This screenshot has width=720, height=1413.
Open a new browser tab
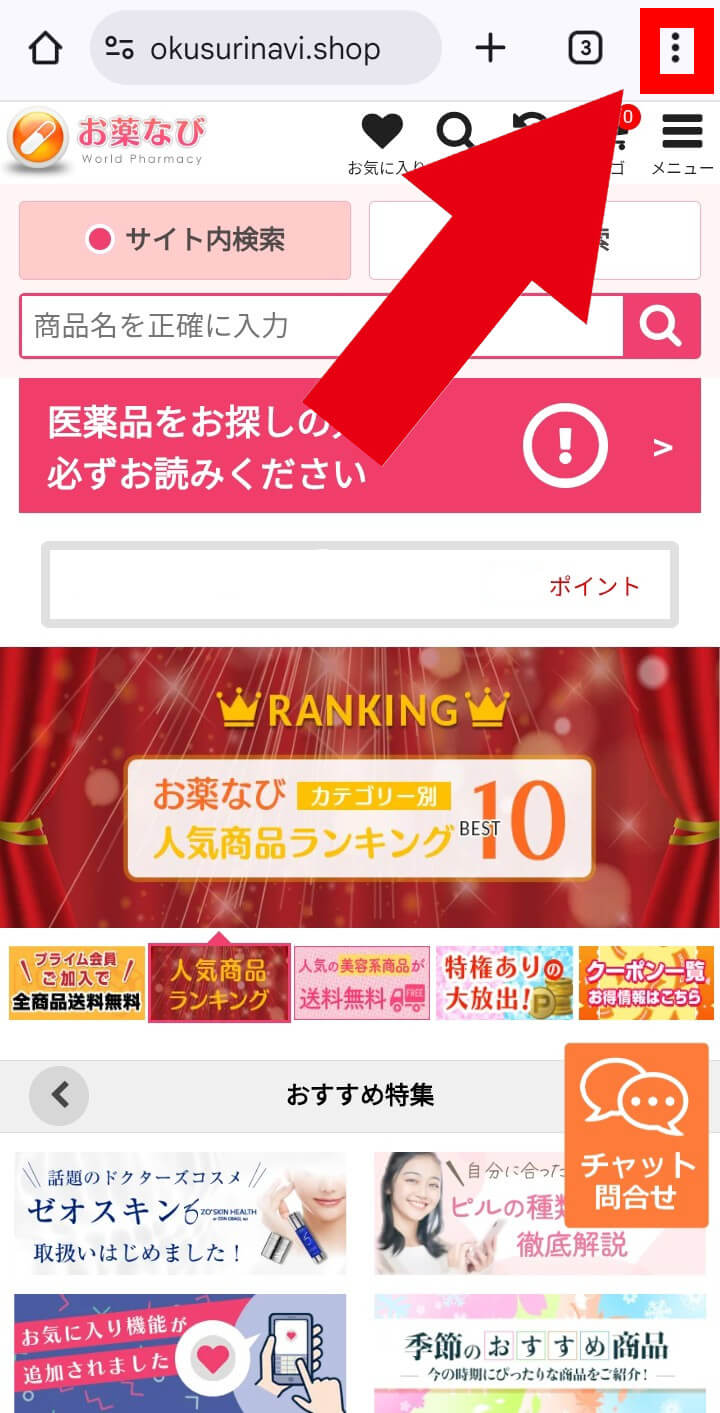[490, 48]
